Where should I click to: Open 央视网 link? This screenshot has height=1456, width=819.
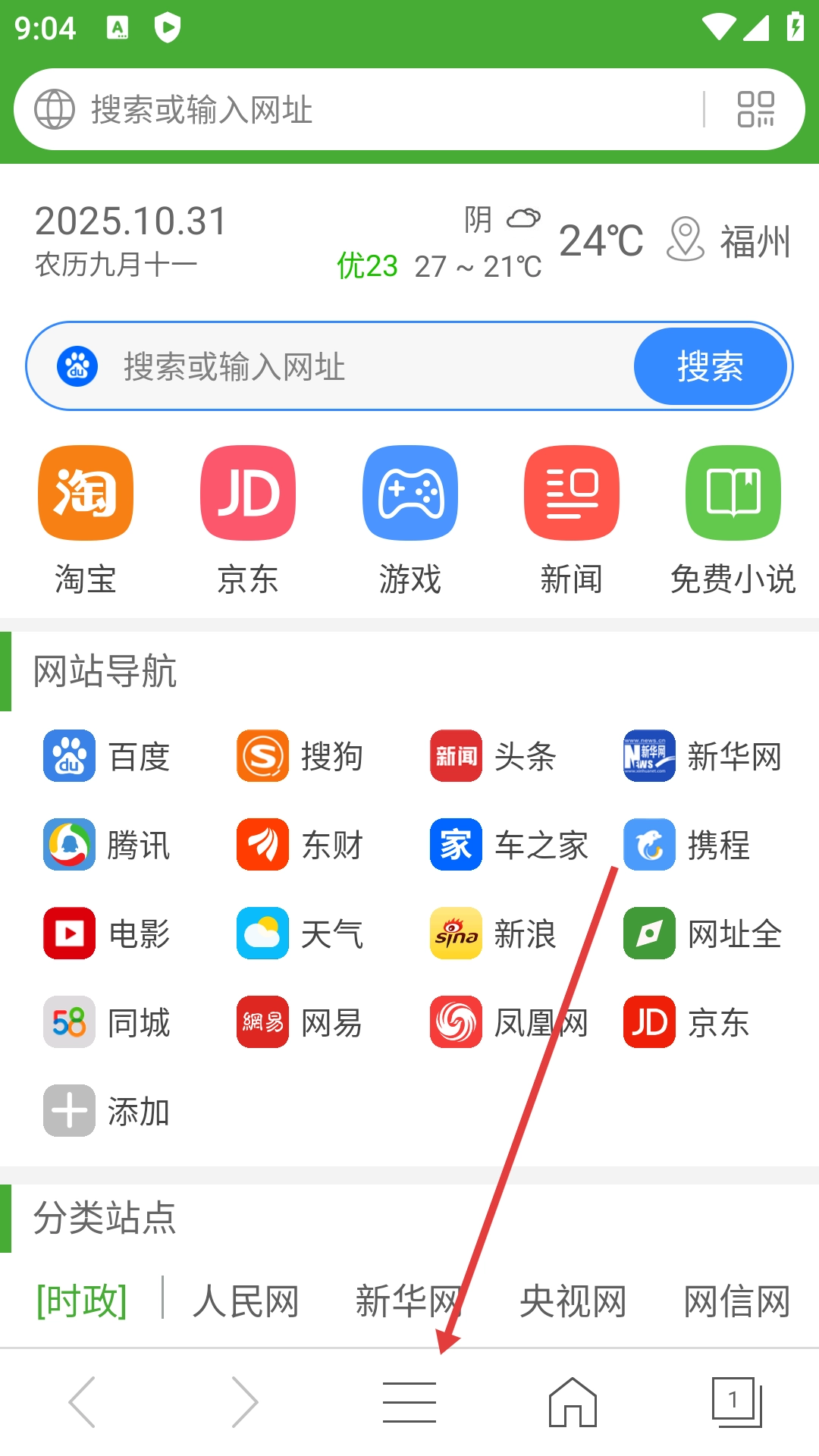pos(573,1301)
